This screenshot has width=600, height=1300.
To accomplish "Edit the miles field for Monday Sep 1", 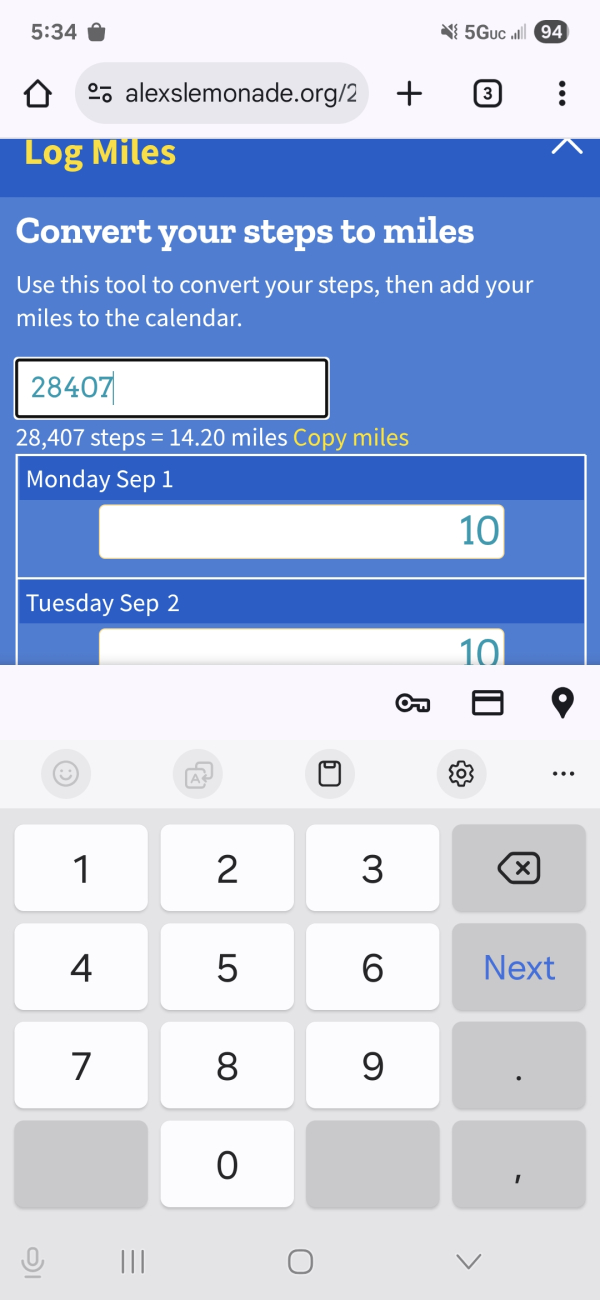I will tap(301, 531).
